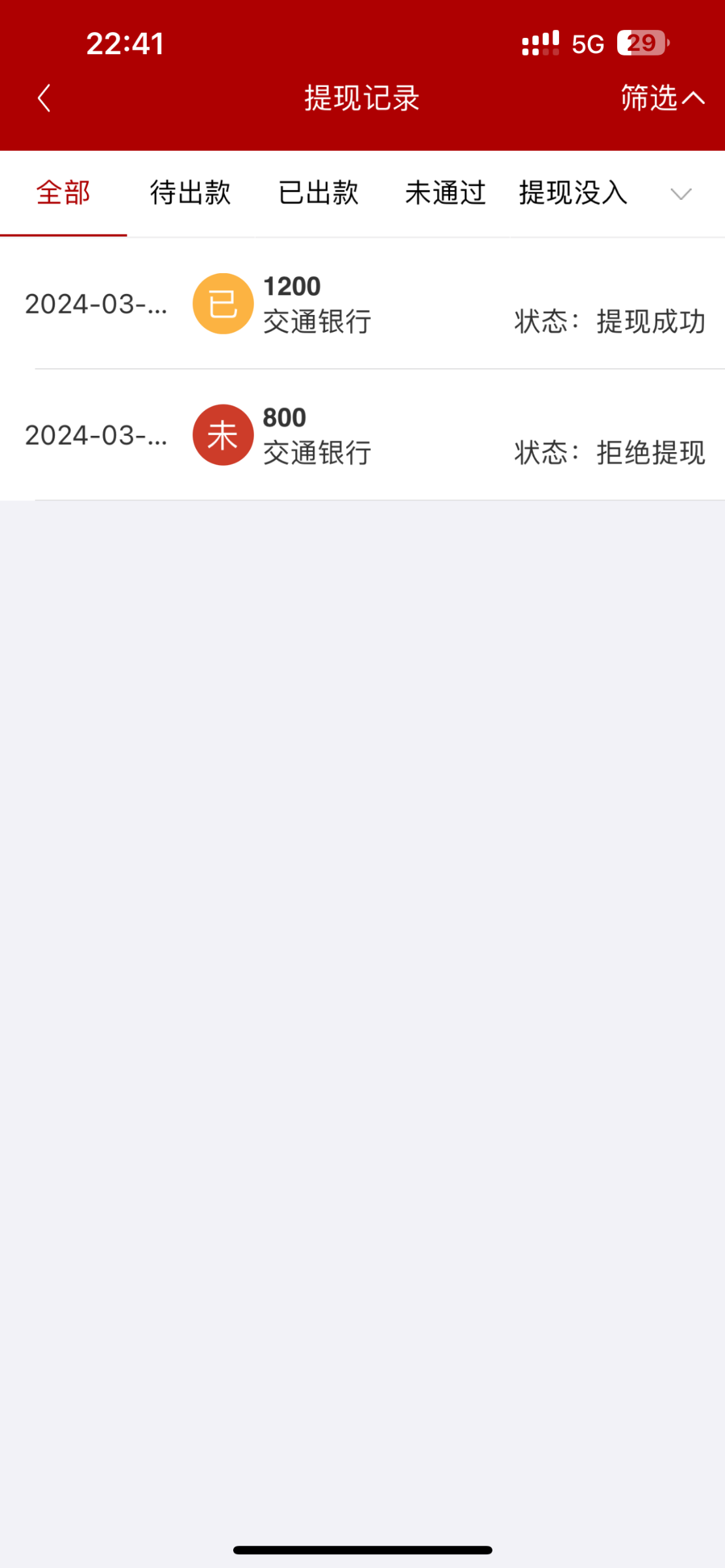Open the 筛选 filter menu
This screenshot has height=1568, width=725.
(662, 98)
